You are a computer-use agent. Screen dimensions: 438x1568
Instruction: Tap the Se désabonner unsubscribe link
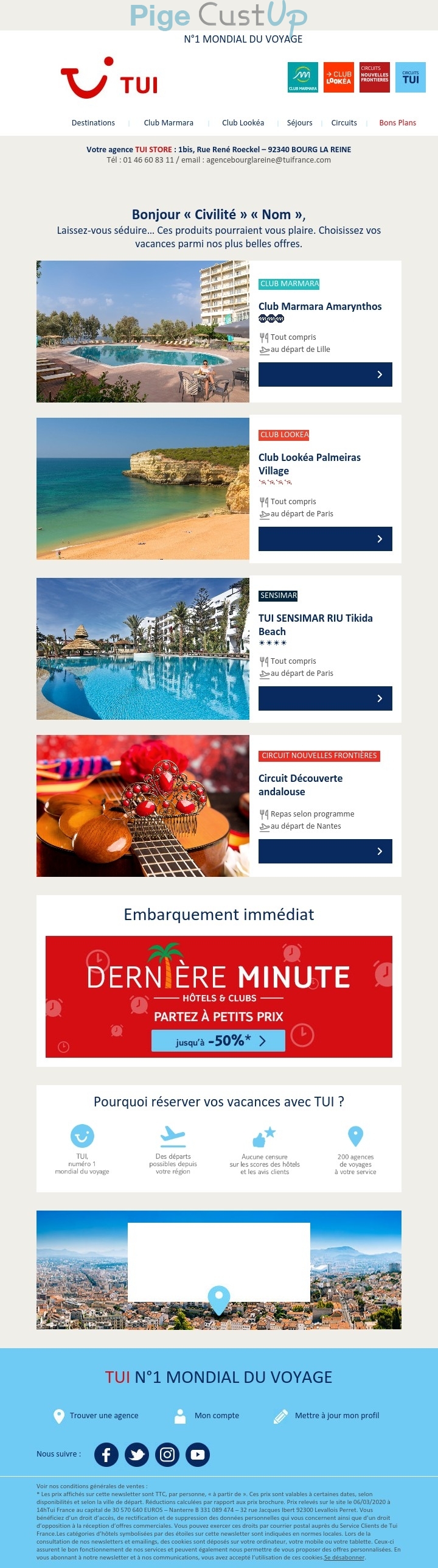pyautogui.click(x=344, y=1557)
